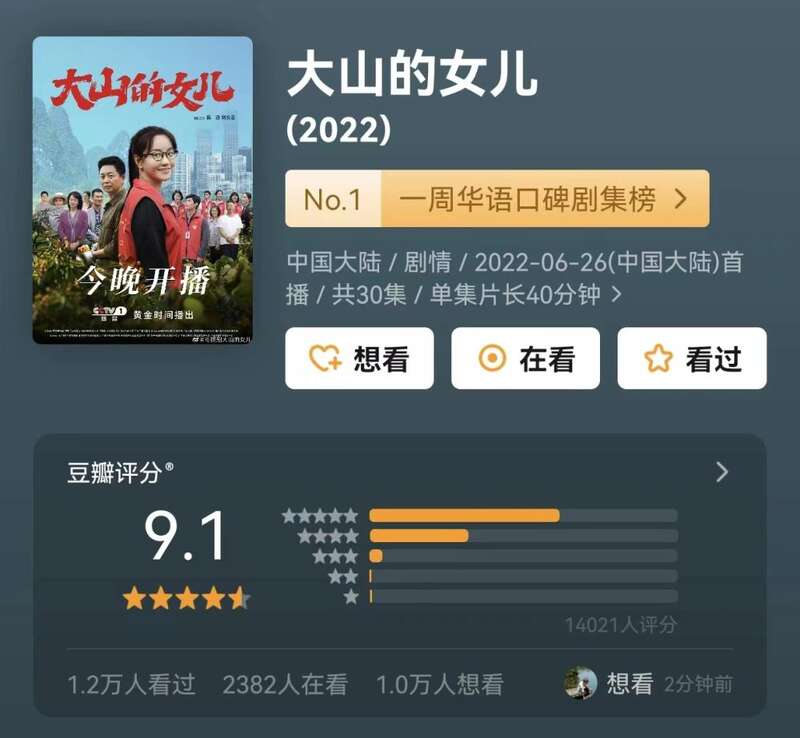Mark the show as 想看
Screen dimensions: 800x738
pyautogui.click(x=359, y=359)
